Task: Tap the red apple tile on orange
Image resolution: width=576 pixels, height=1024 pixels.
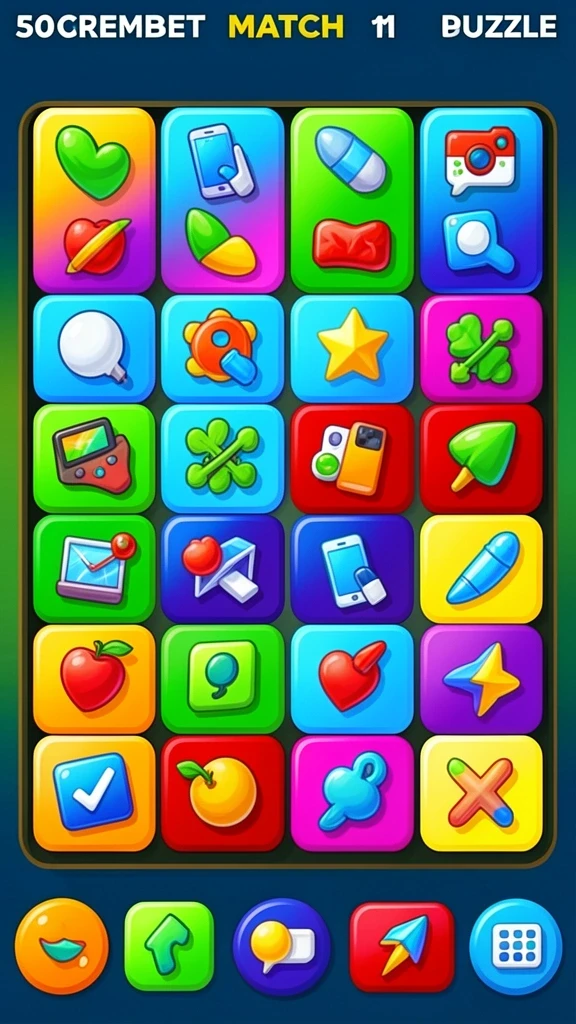Action: pos(94,679)
